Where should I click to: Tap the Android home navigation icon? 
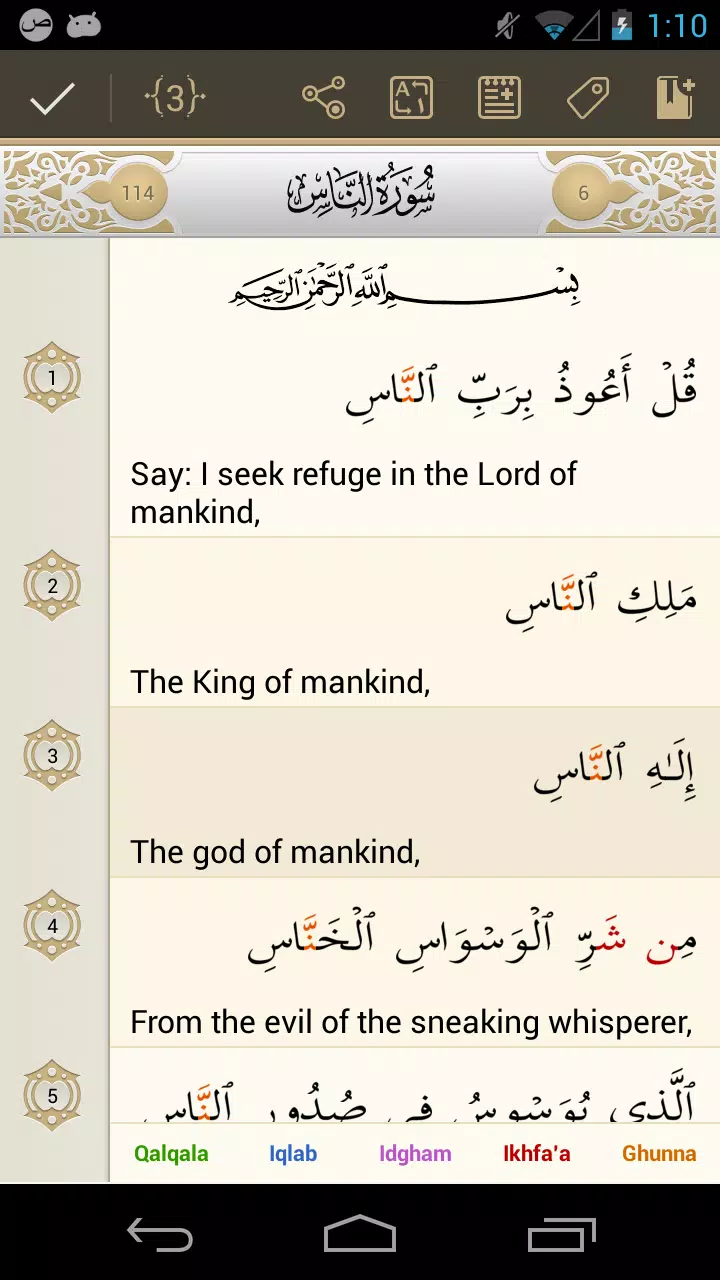point(360,1236)
